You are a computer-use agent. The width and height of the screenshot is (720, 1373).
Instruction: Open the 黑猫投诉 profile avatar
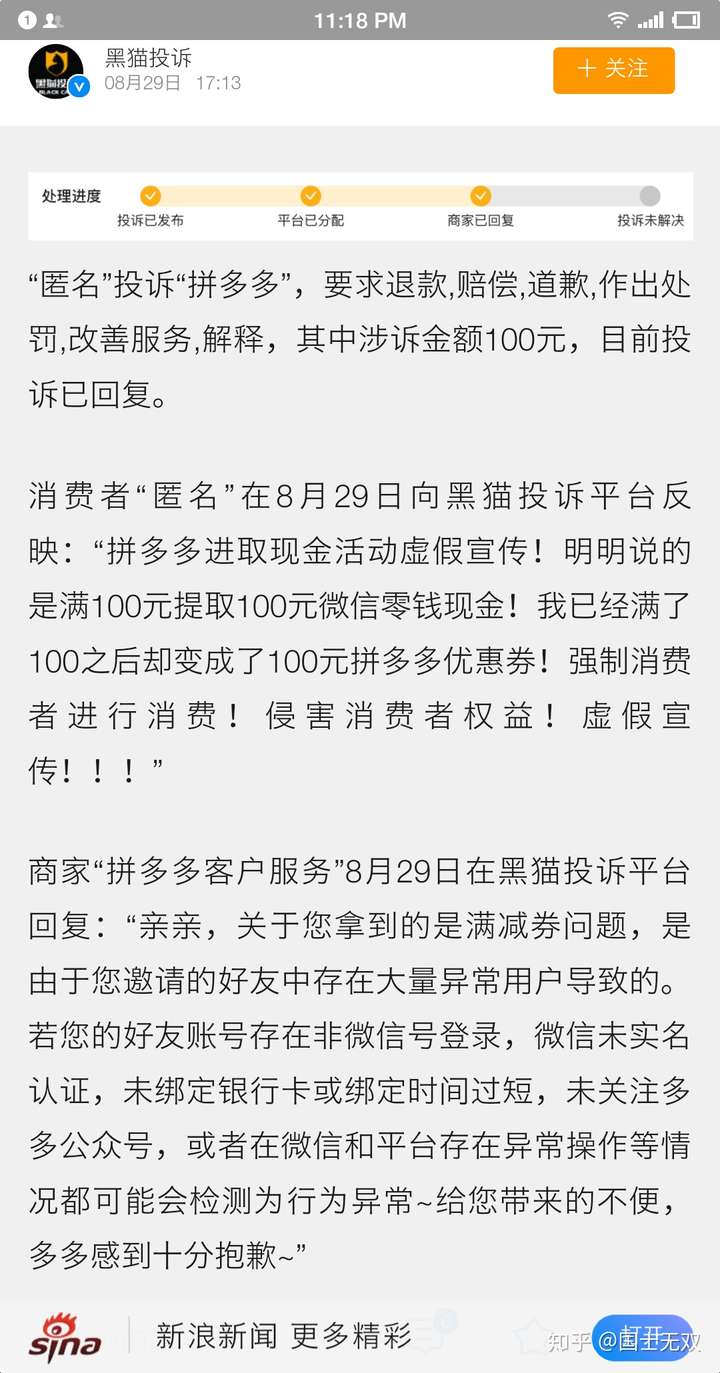(x=55, y=71)
